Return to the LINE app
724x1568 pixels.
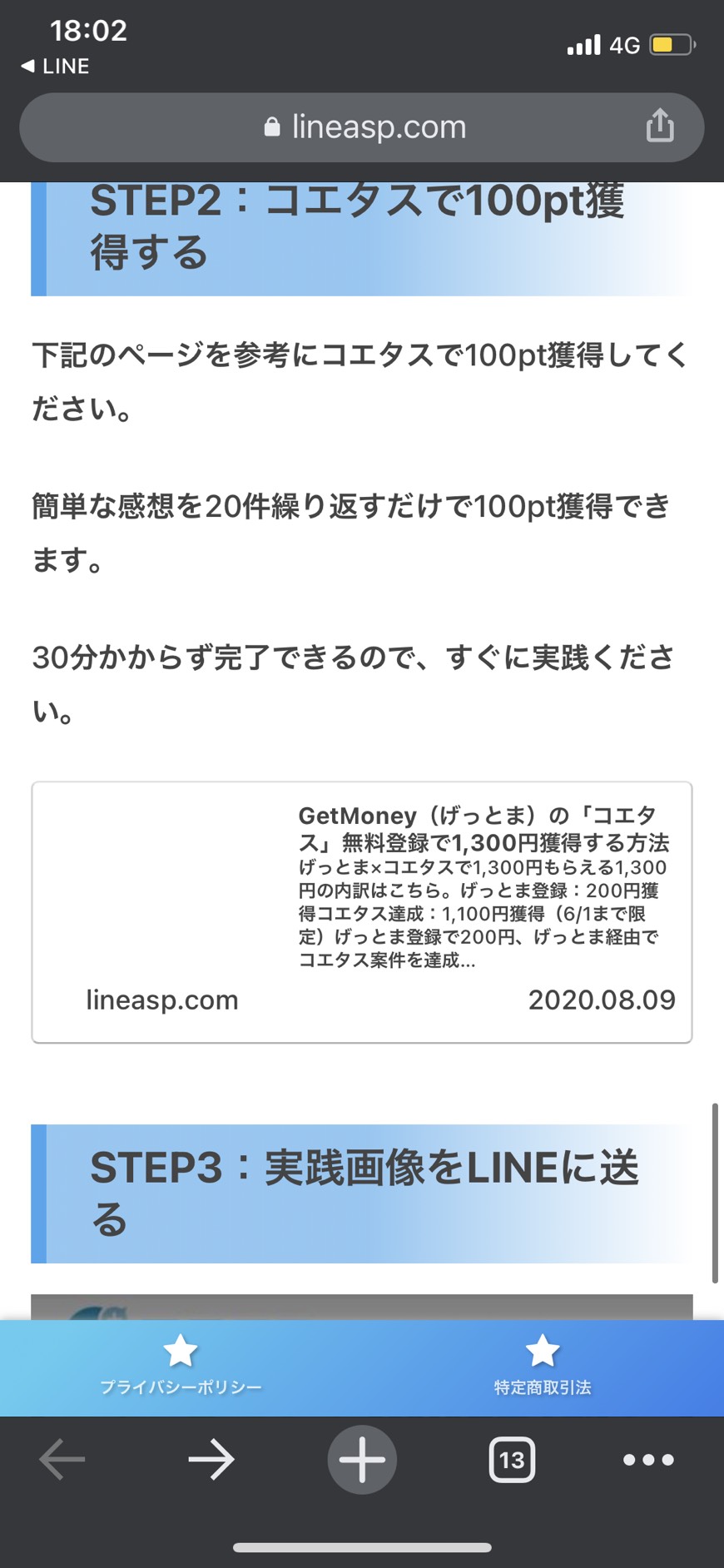56,67
